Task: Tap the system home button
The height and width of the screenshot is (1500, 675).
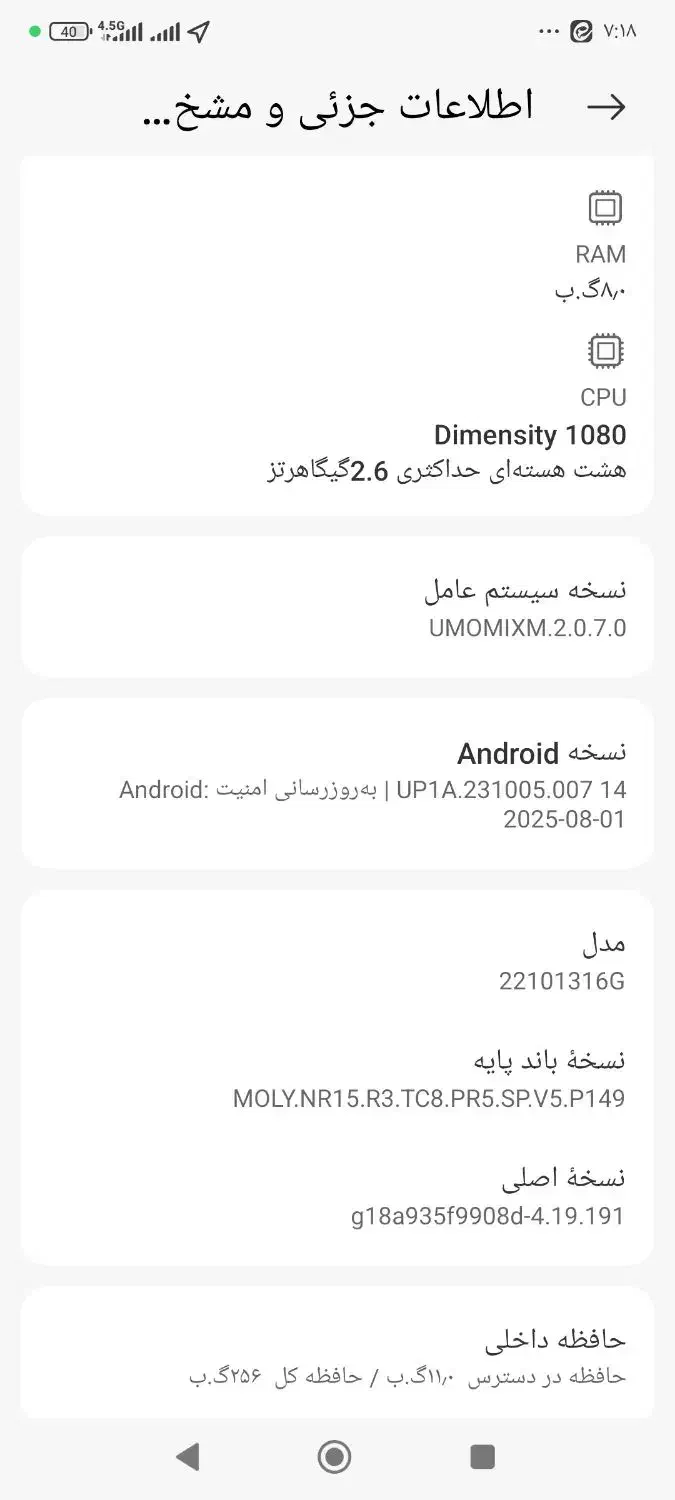Action: coord(334,1456)
